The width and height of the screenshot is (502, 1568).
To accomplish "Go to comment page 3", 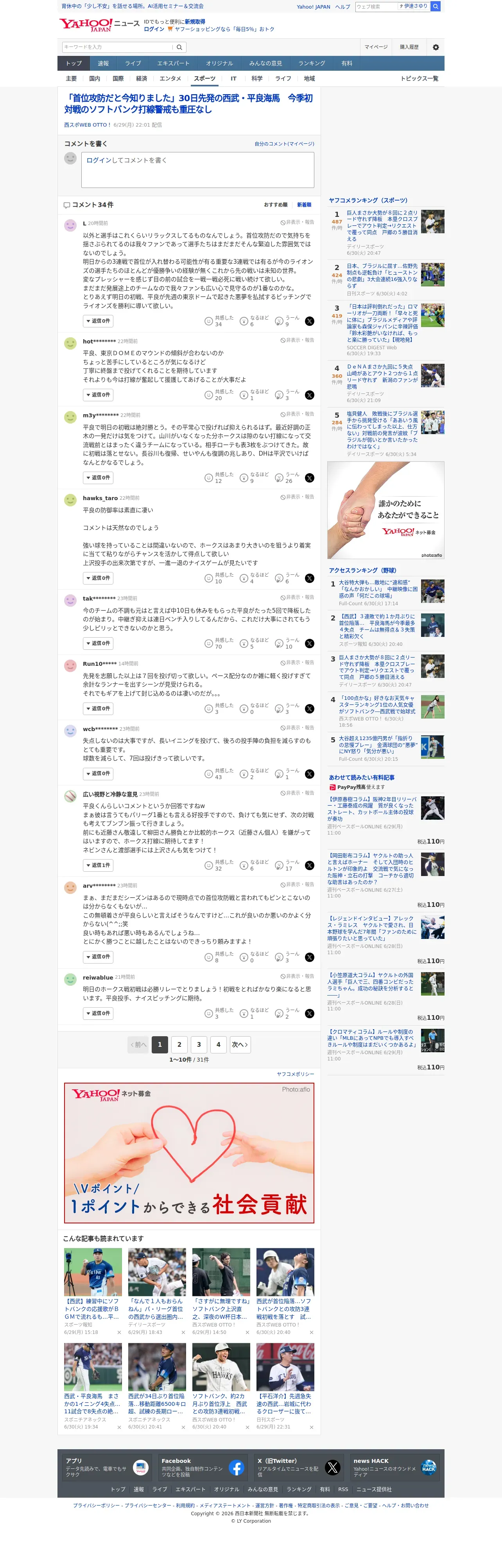I will click(x=199, y=1044).
